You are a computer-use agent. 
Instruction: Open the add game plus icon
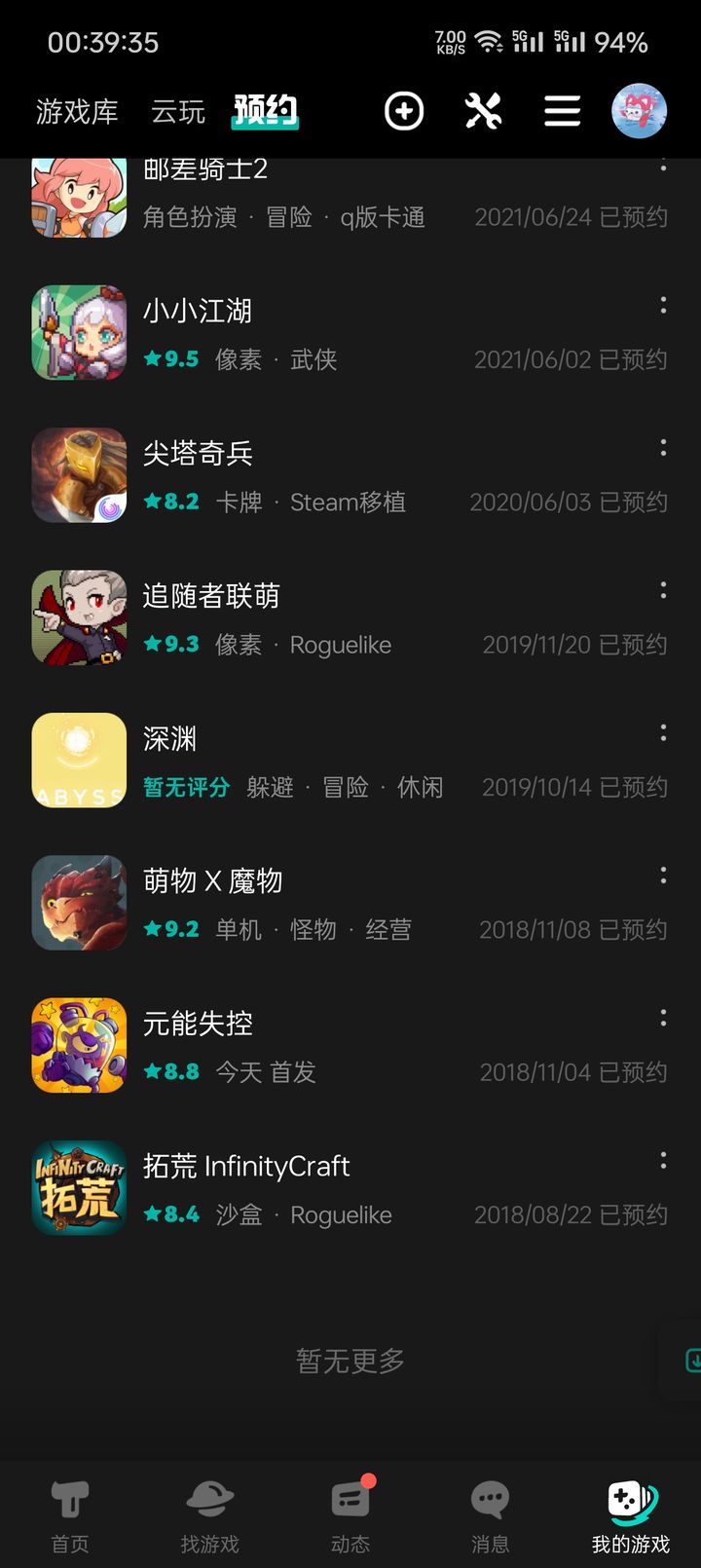point(404,111)
